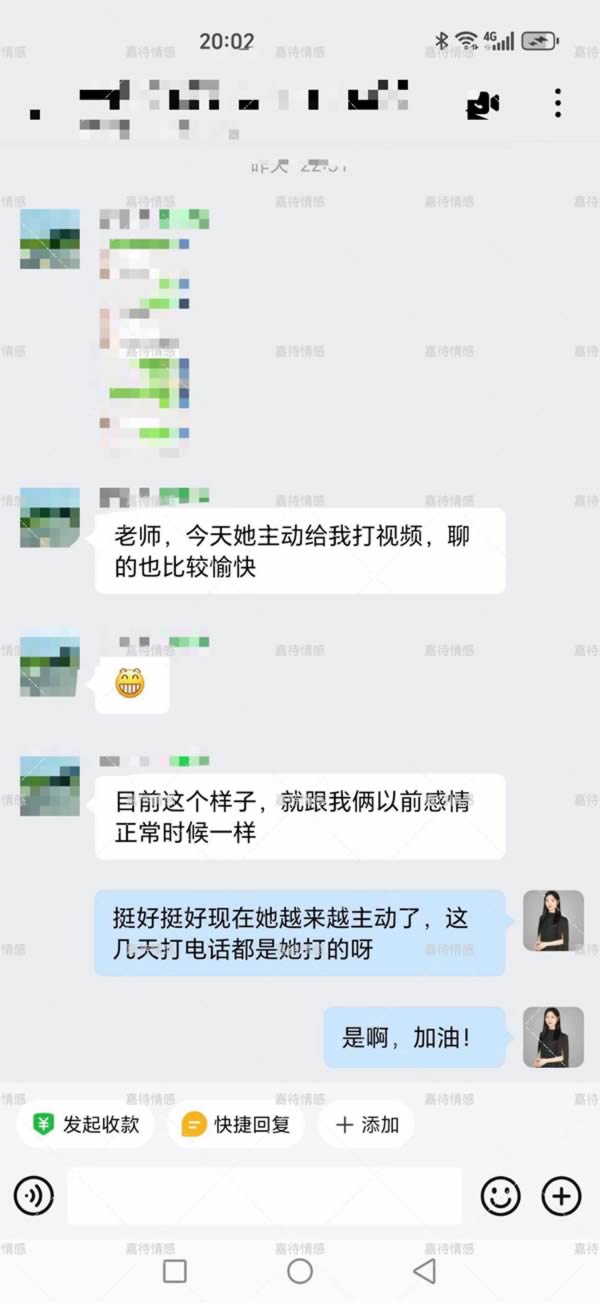Tap own avatar beside 是啊，加油！ message

(553, 1037)
